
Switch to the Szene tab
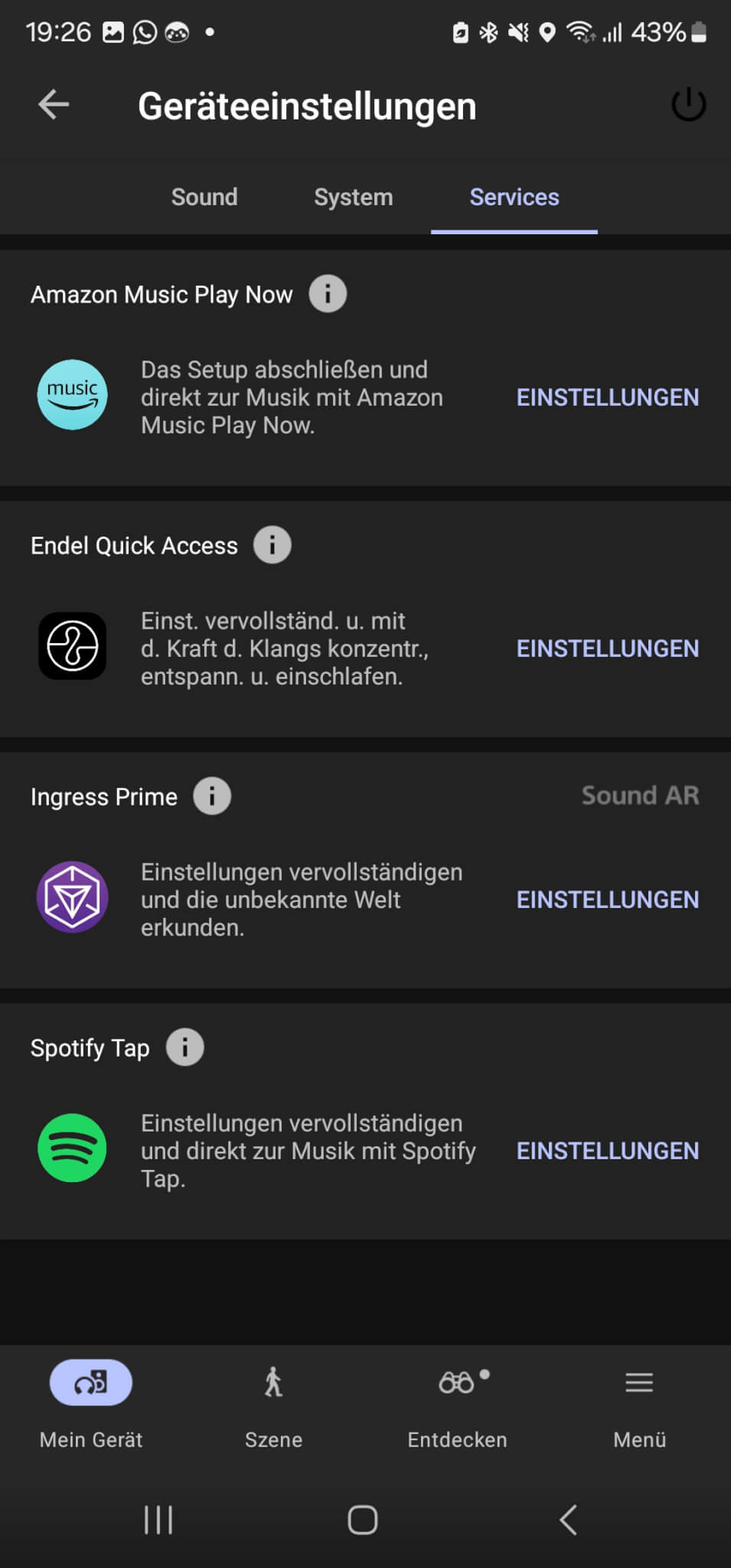pos(273,1403)
